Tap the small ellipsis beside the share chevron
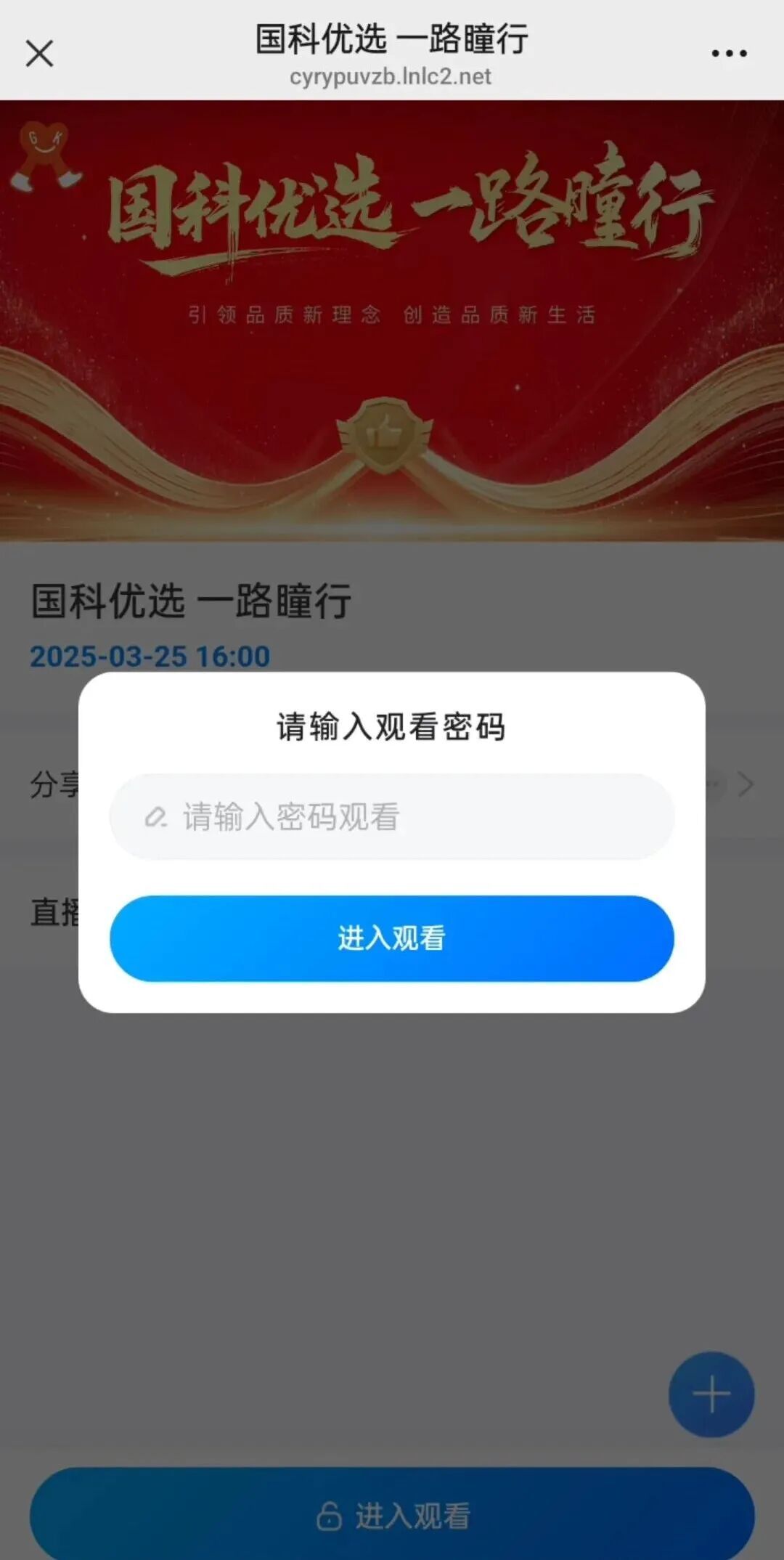 [712, 784]
